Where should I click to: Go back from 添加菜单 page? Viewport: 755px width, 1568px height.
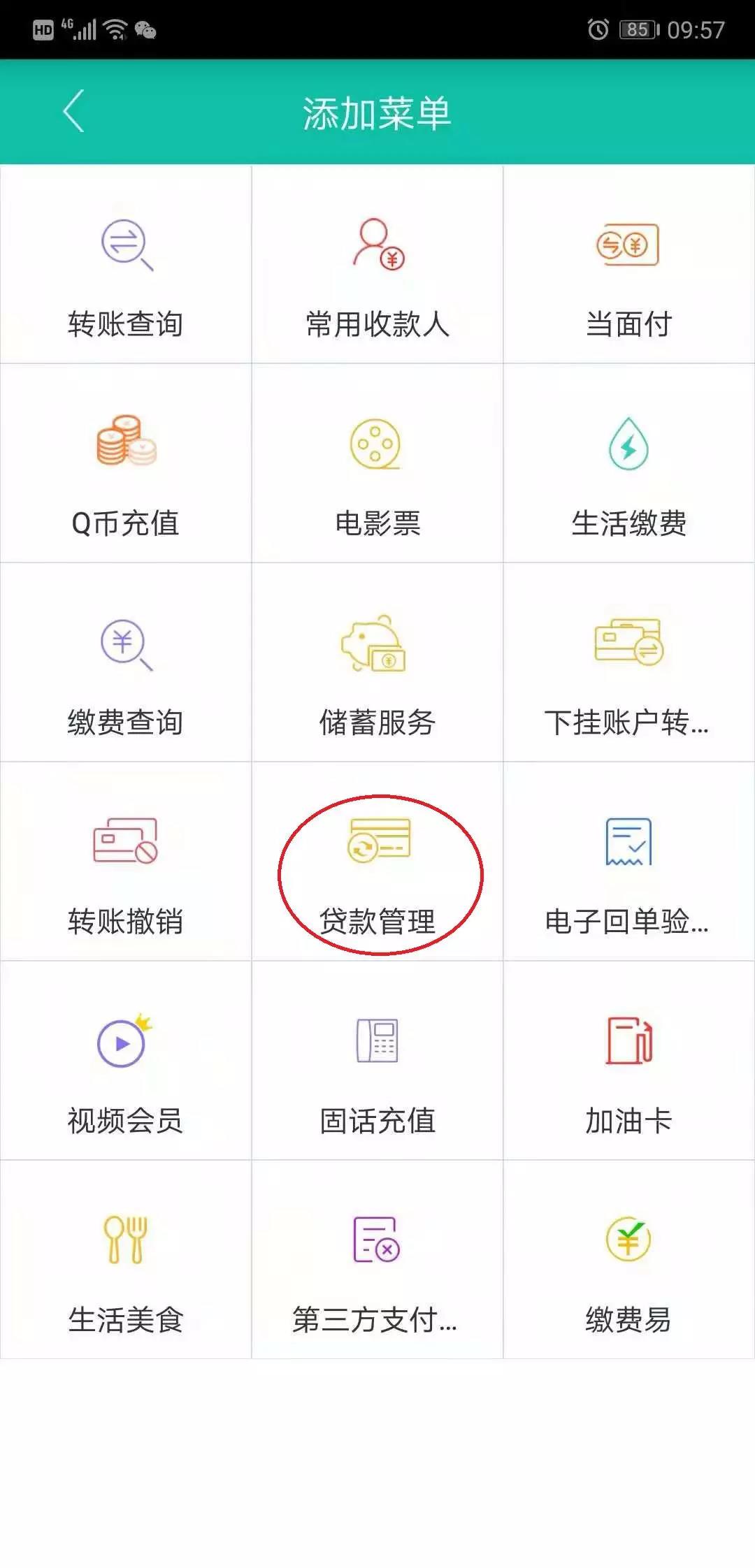click(73, 111)
